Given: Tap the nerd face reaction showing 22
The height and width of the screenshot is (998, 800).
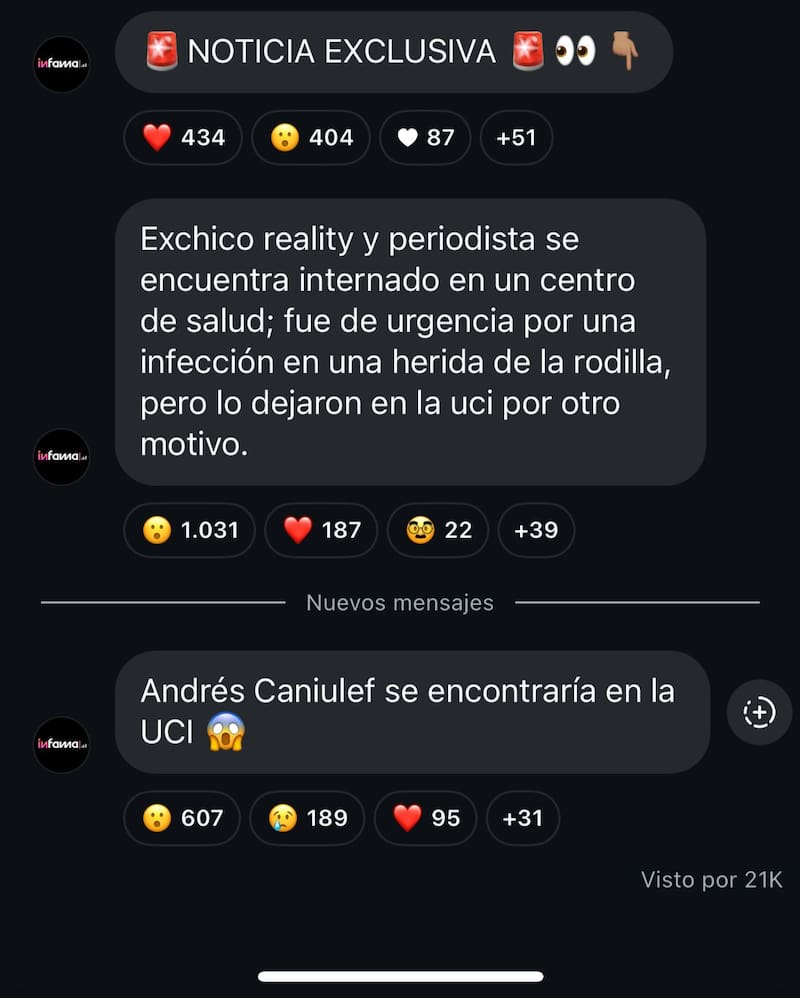Looking at the screenshot, I should pyautogui.click(x=437, y=531).
